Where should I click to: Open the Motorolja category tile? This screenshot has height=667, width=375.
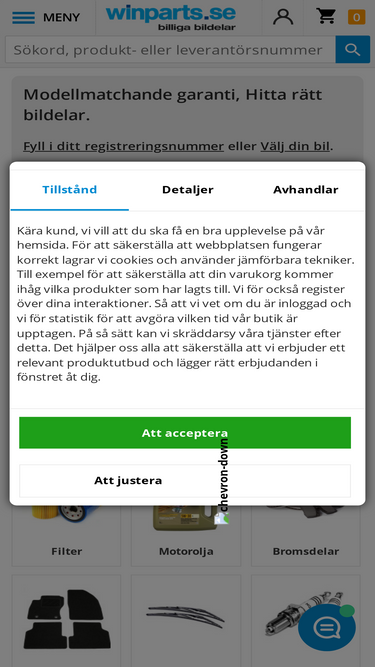[x=186, y=535]
